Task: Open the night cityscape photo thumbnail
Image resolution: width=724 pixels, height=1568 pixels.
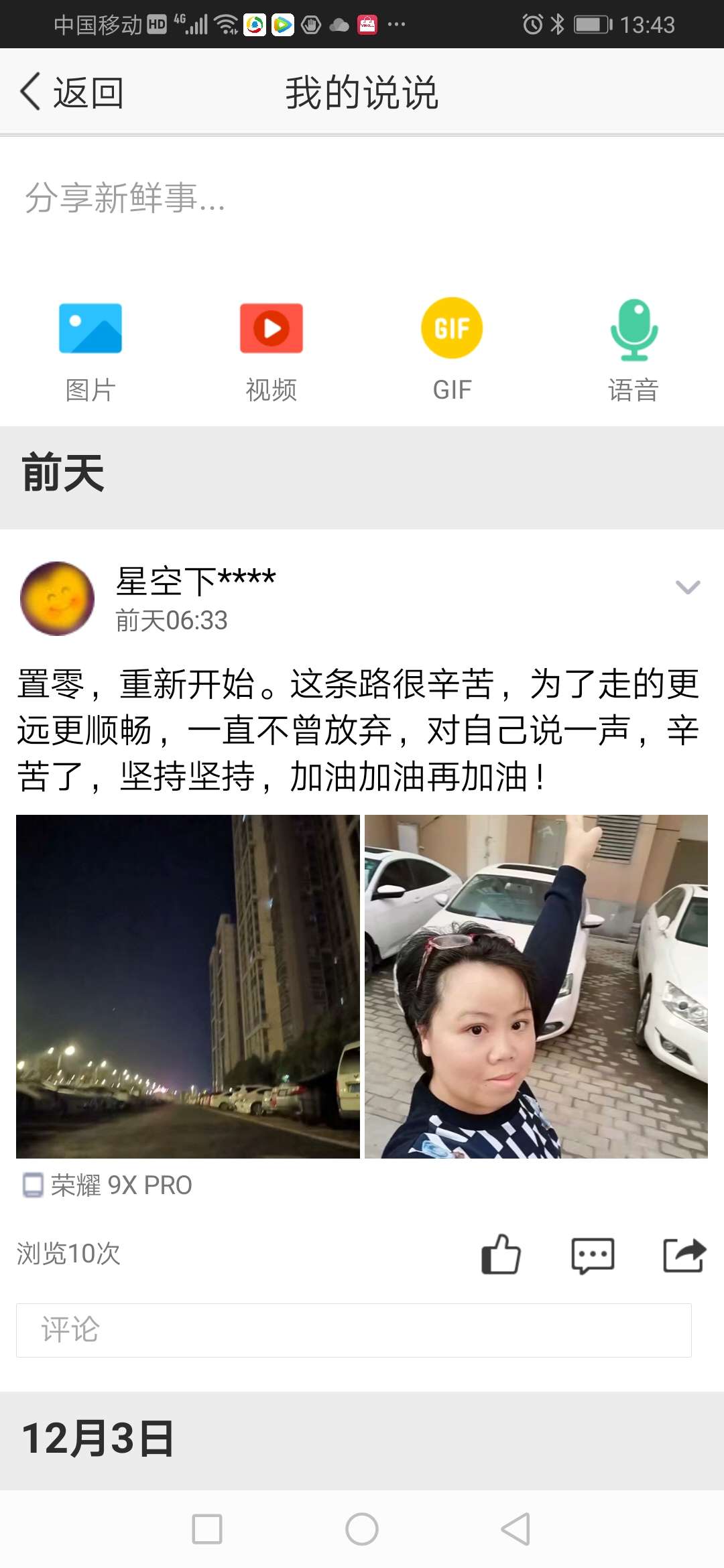Action: (188, 985)
